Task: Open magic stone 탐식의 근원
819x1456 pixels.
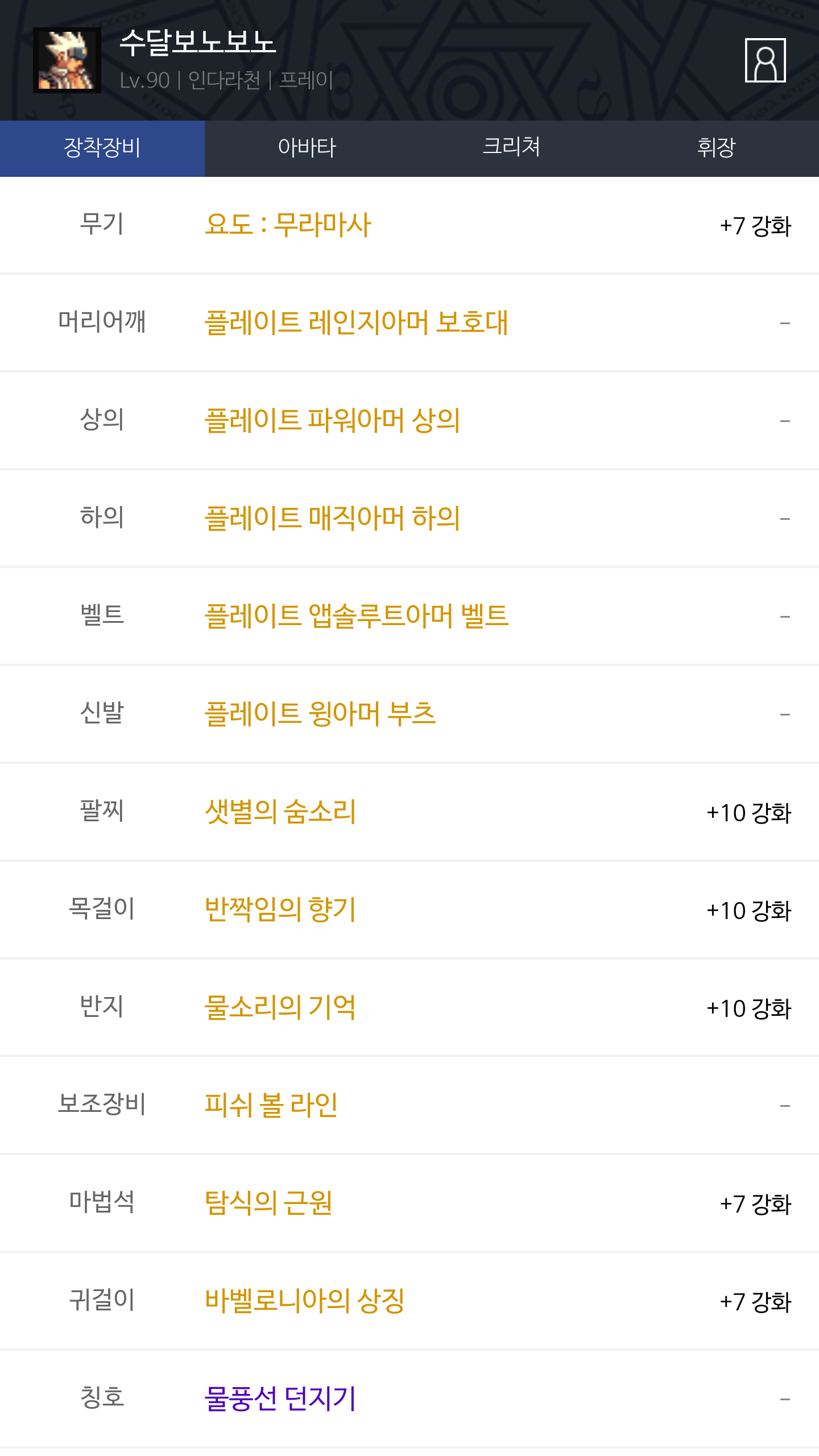Action: click(x=268, y=1203)
